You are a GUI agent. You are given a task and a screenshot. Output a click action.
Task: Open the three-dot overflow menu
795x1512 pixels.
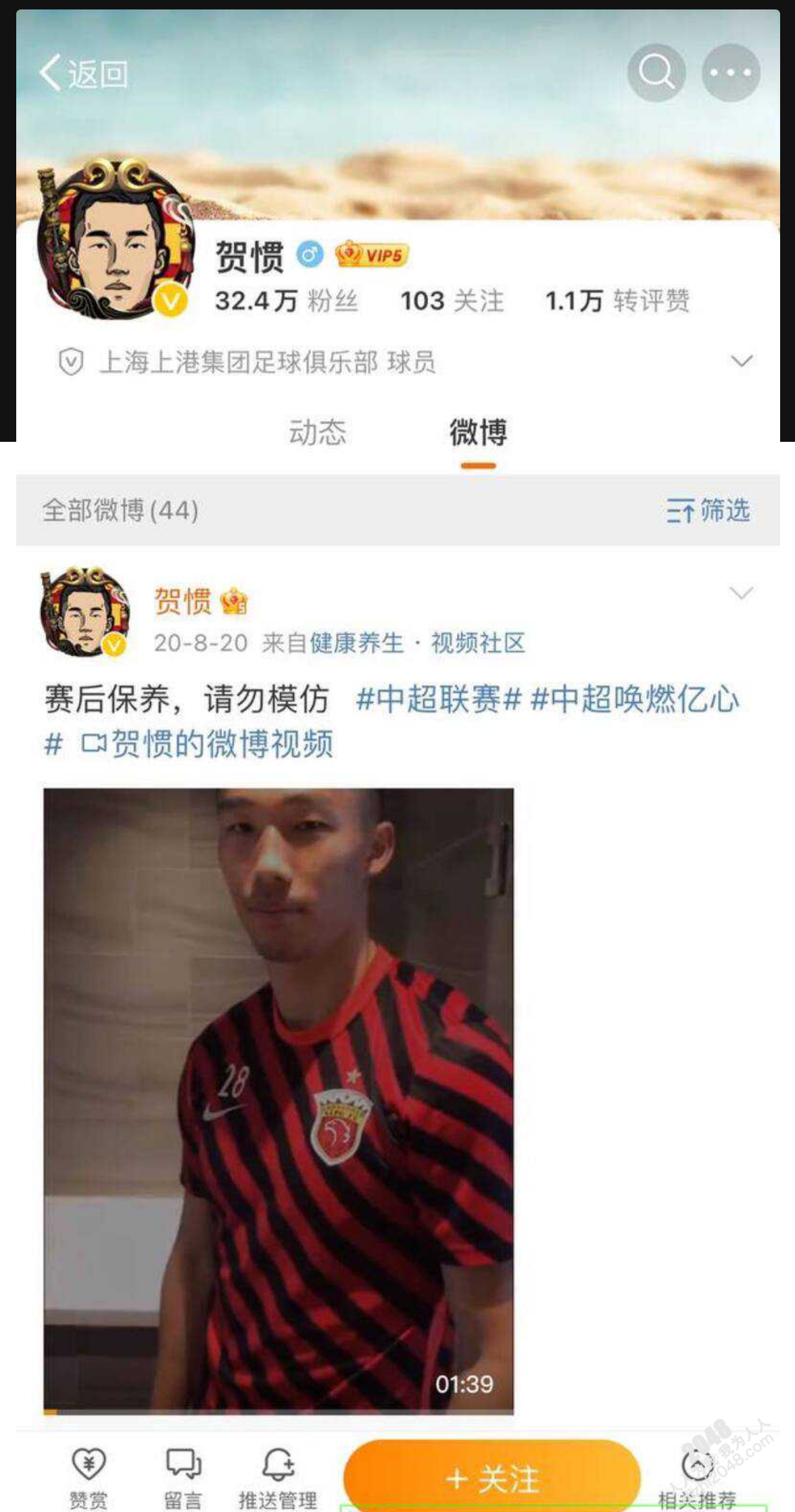731,72
